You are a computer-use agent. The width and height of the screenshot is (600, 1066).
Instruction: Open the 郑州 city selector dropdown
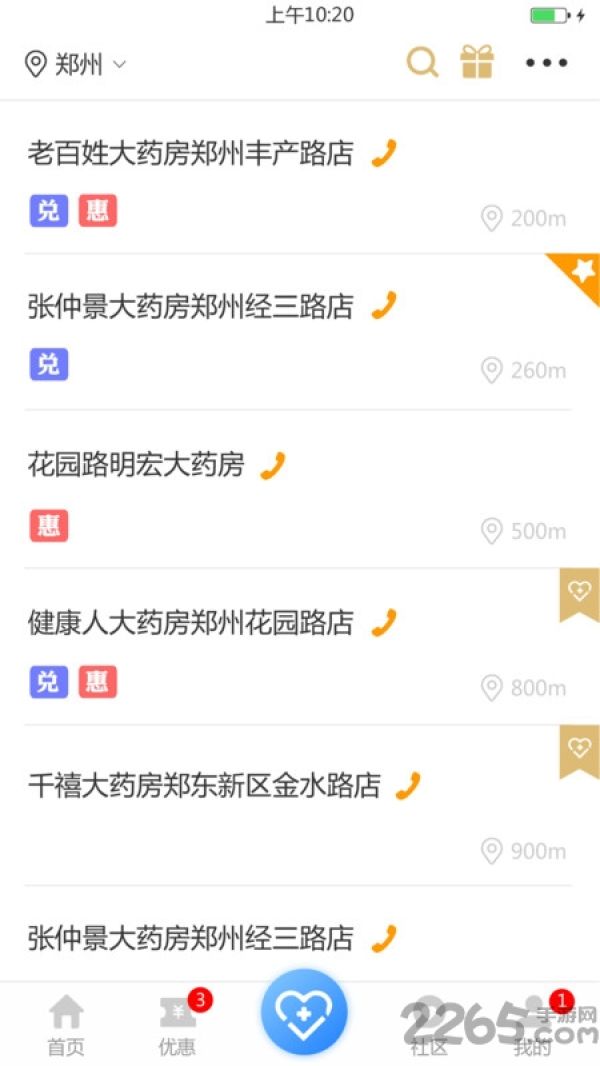pyautogui.click(x=75, y=65)
